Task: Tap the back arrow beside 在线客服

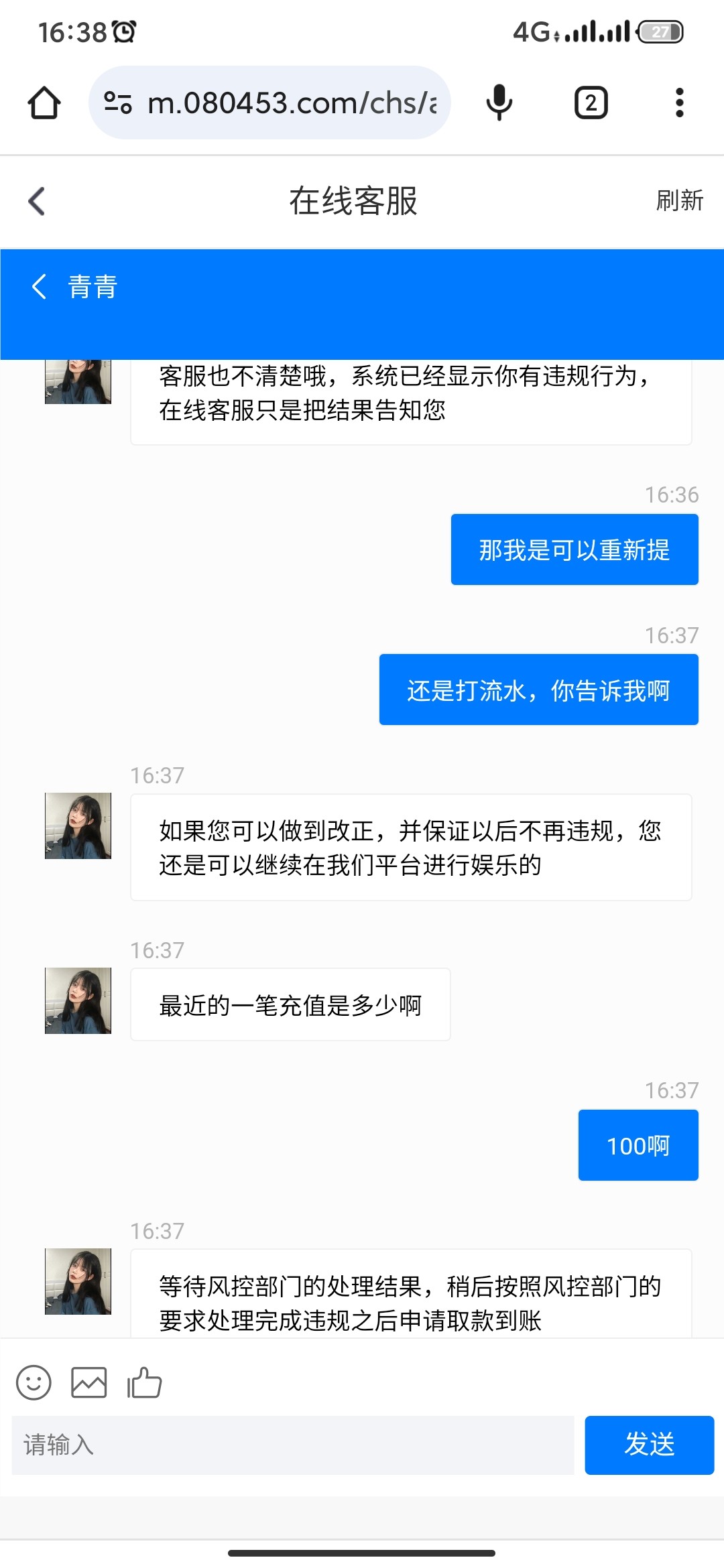Action: click(x=36, y=200)
